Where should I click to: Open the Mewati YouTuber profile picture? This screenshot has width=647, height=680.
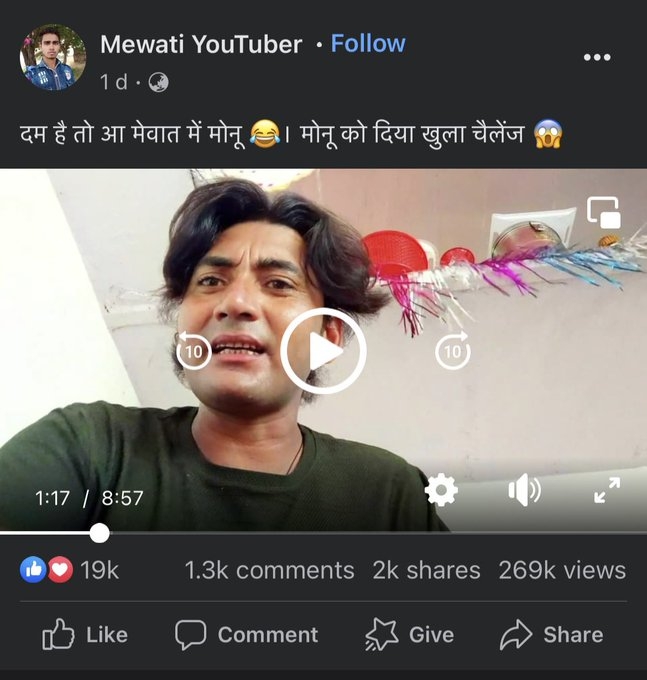click(52, 58)
